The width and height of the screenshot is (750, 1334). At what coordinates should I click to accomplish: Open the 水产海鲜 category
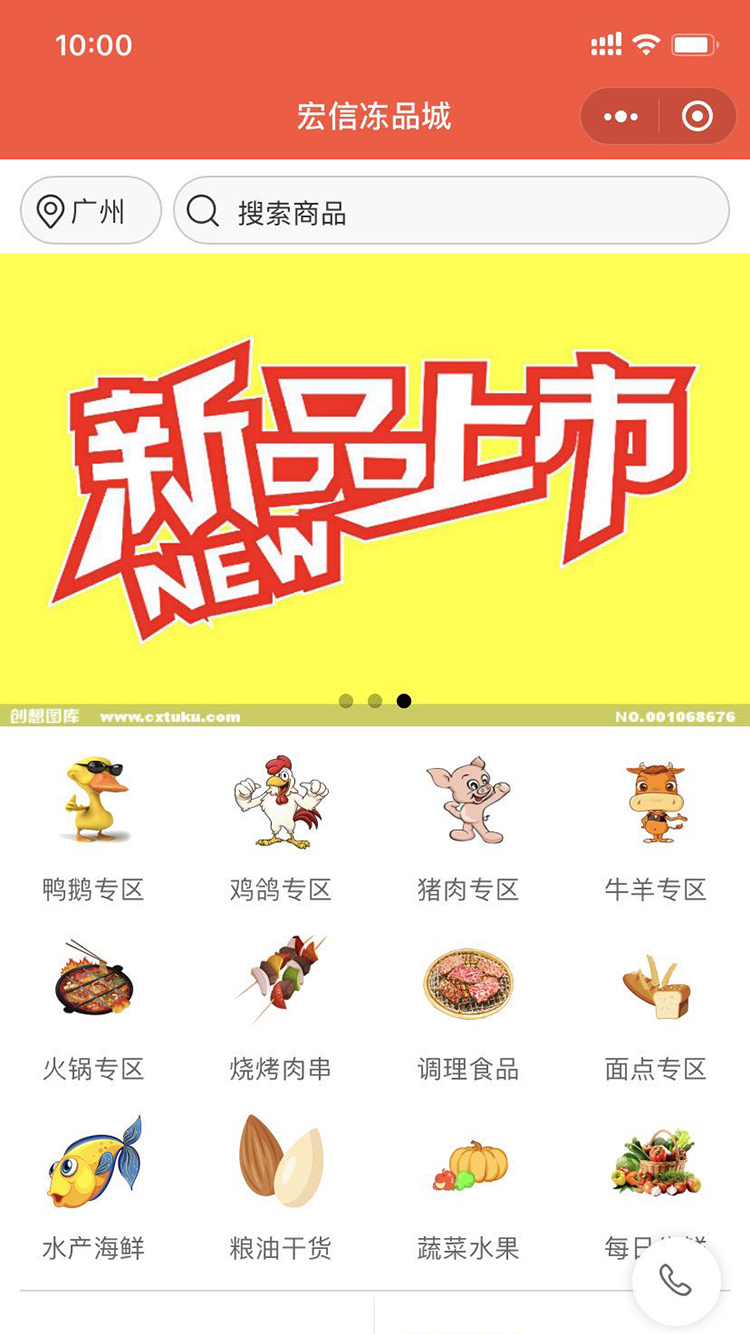94,1186
